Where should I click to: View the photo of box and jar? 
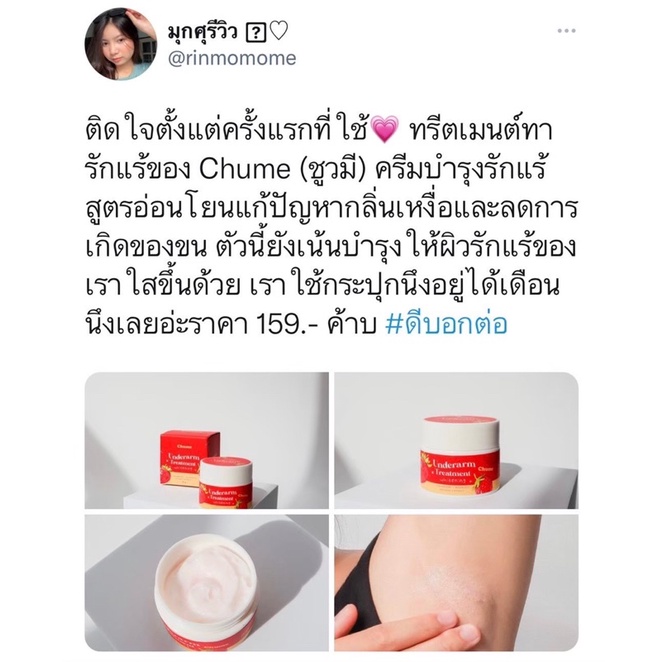pos(207,440)
